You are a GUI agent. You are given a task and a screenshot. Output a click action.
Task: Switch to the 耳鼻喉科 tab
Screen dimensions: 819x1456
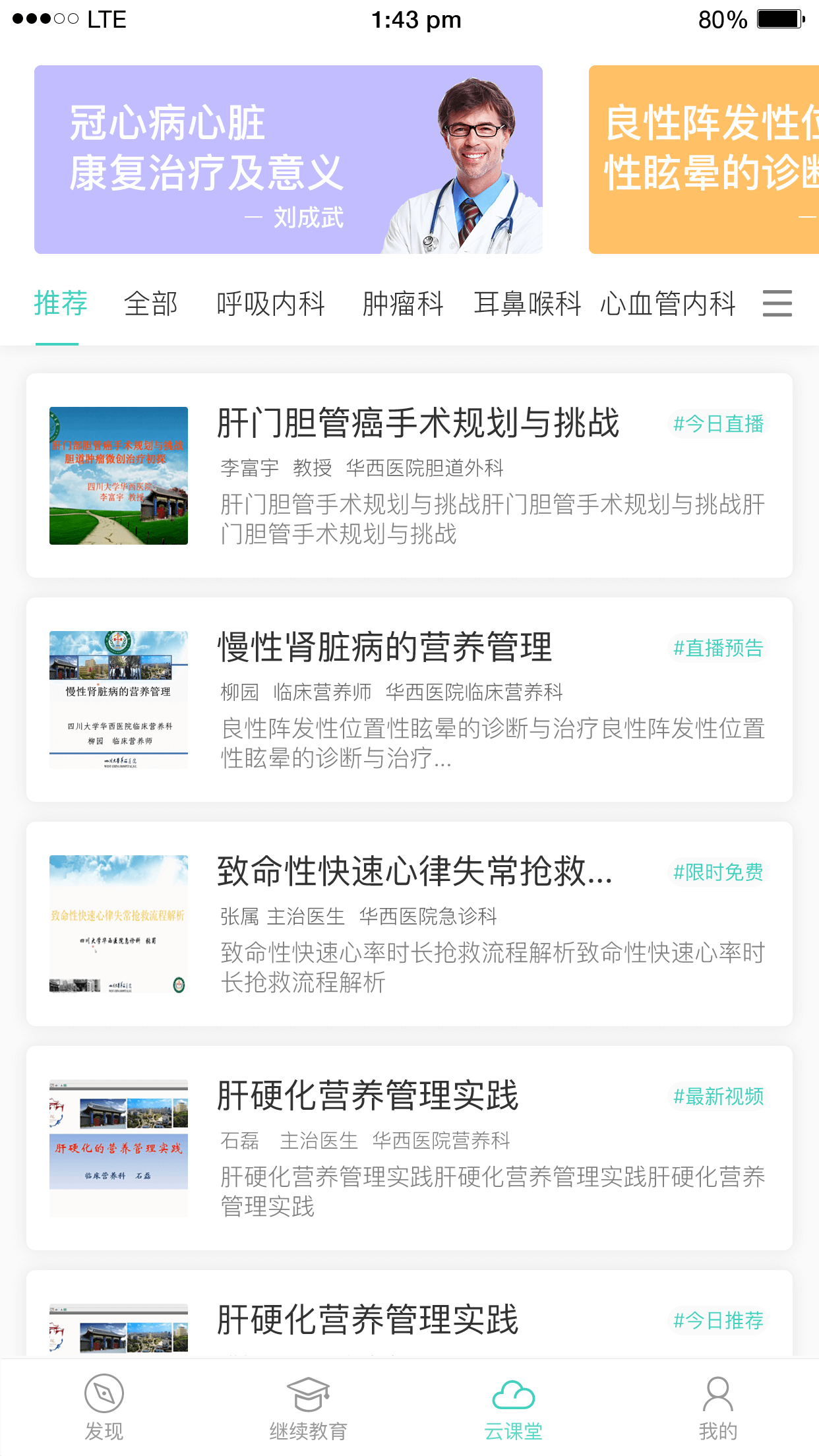click(x=528, y=304)
